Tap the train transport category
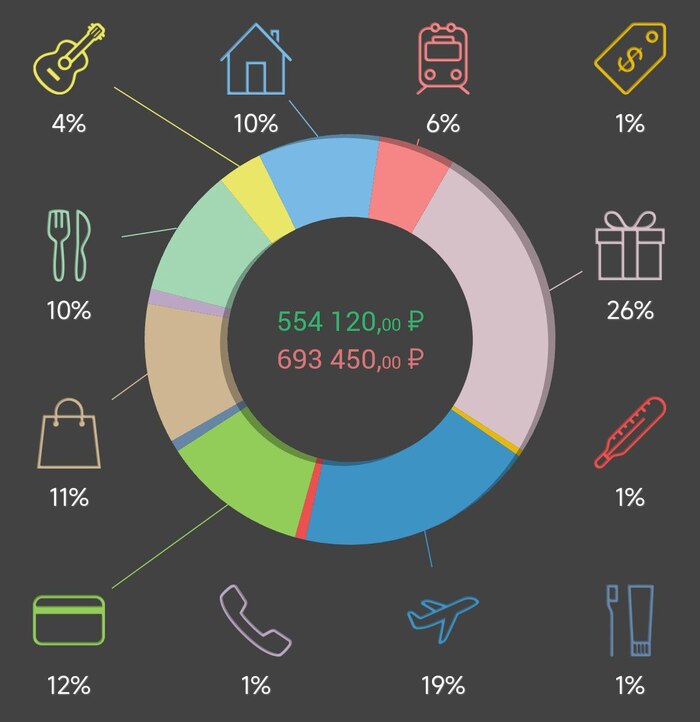 coord(443,59)
